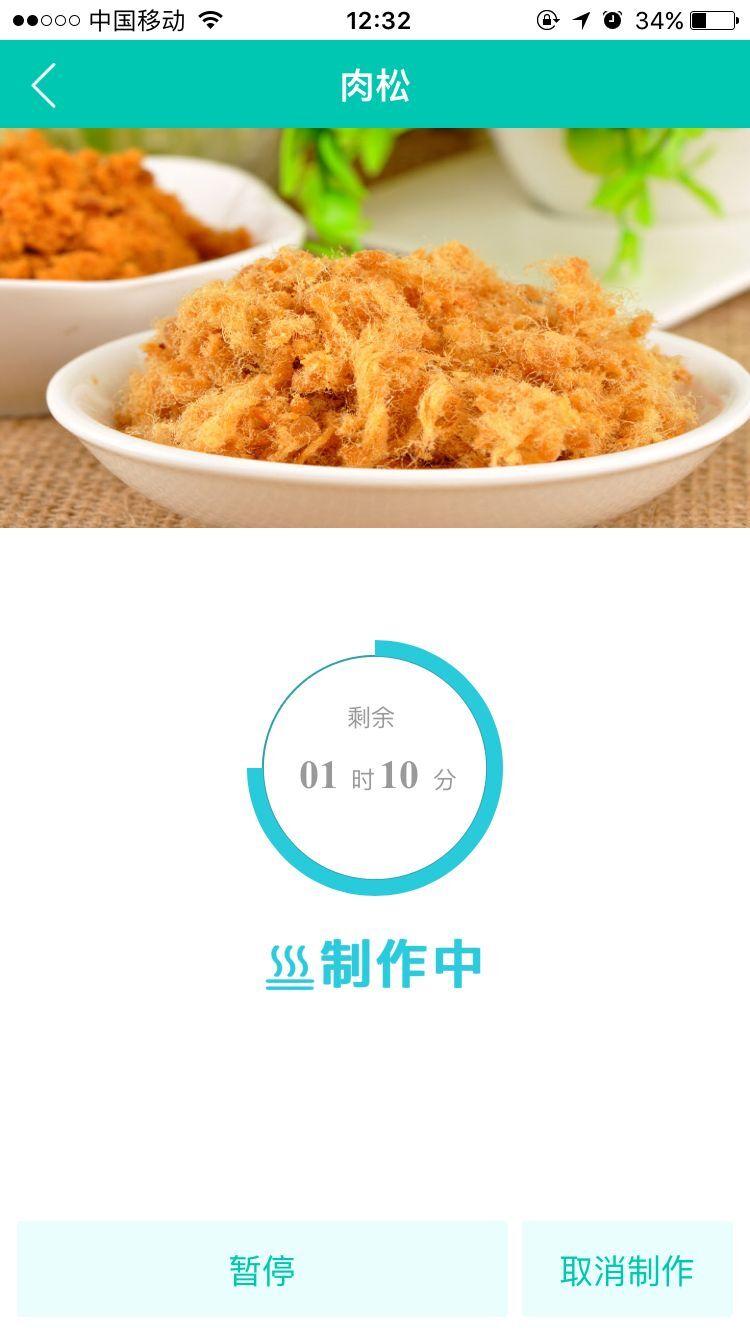Image resolution: width=750 pixels, height=1334 pixels.
Task: Go back using the top-left arrow
Action: [44, 86]
